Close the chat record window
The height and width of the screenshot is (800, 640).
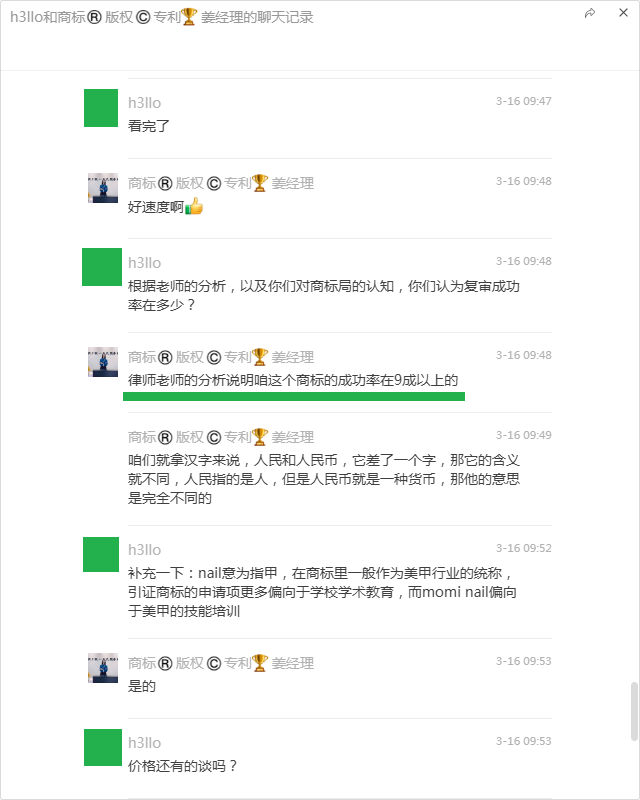(x=622, y=13)
